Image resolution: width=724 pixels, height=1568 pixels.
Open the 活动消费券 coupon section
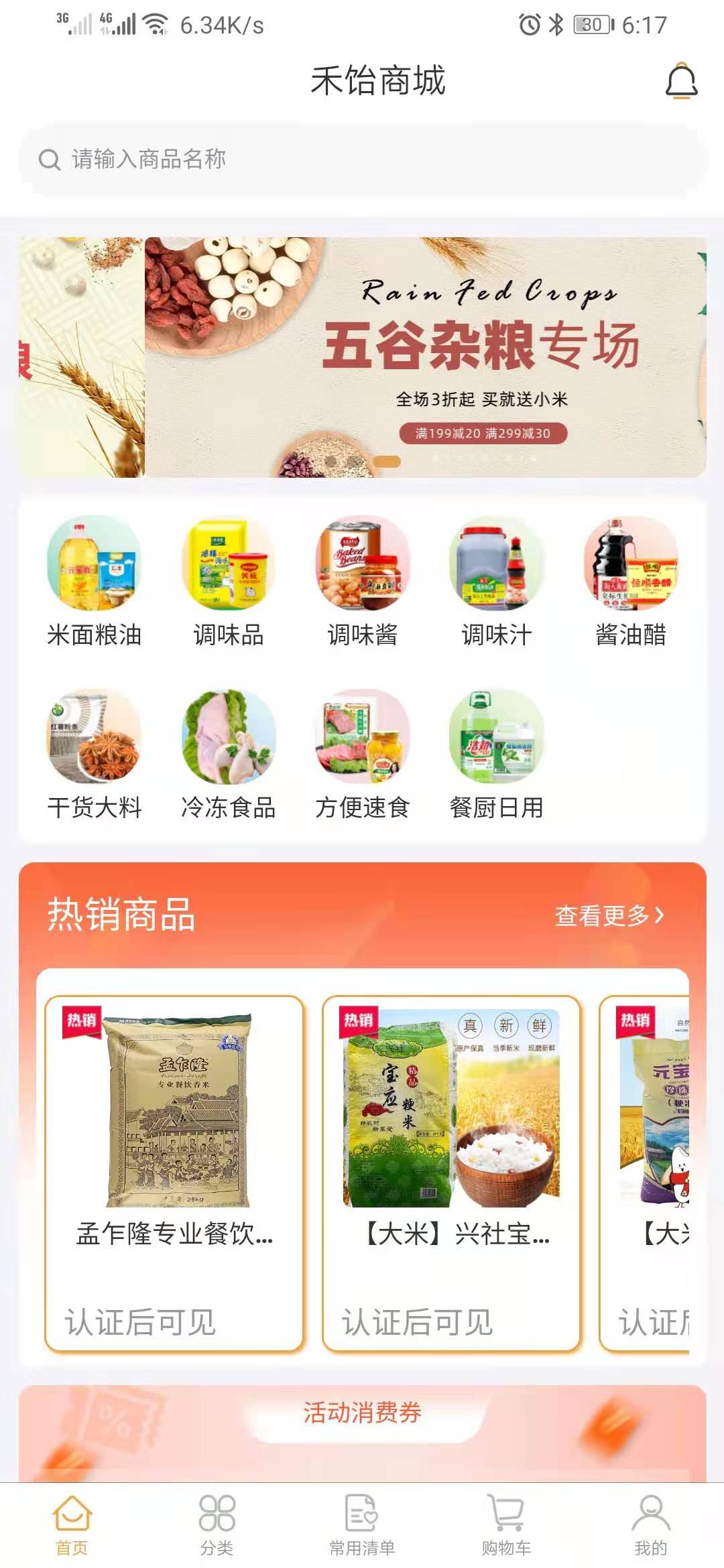point(362,1413)
